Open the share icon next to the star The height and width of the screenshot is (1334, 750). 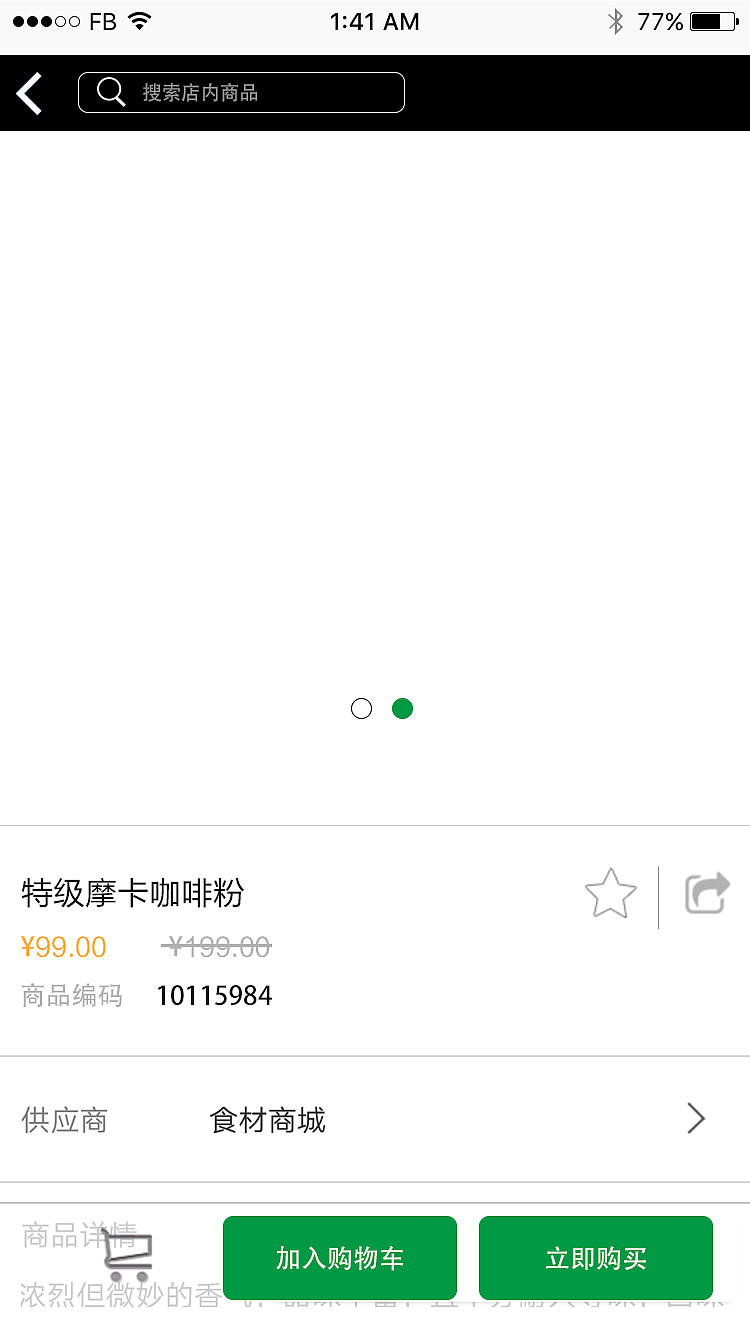(x=706, y=893)
